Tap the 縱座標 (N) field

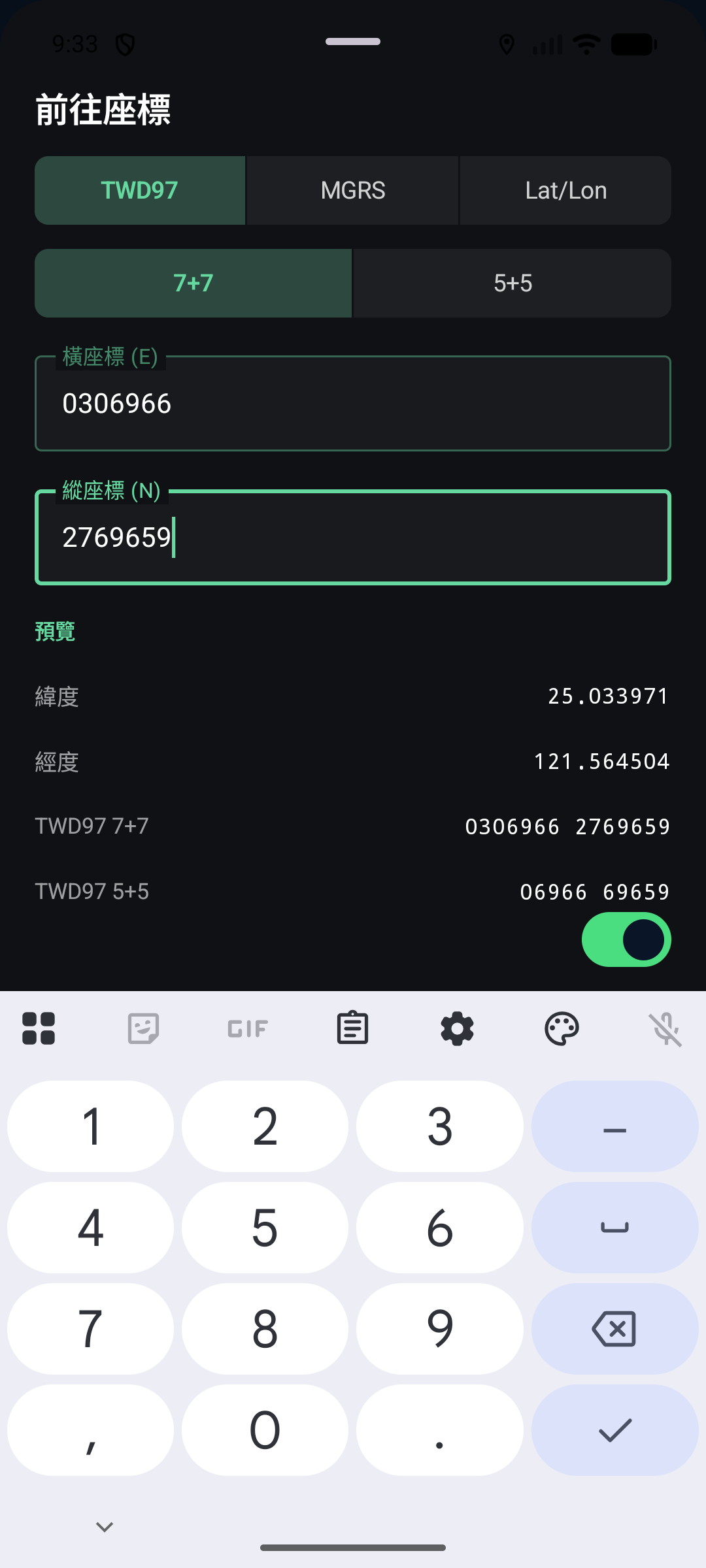353,537
